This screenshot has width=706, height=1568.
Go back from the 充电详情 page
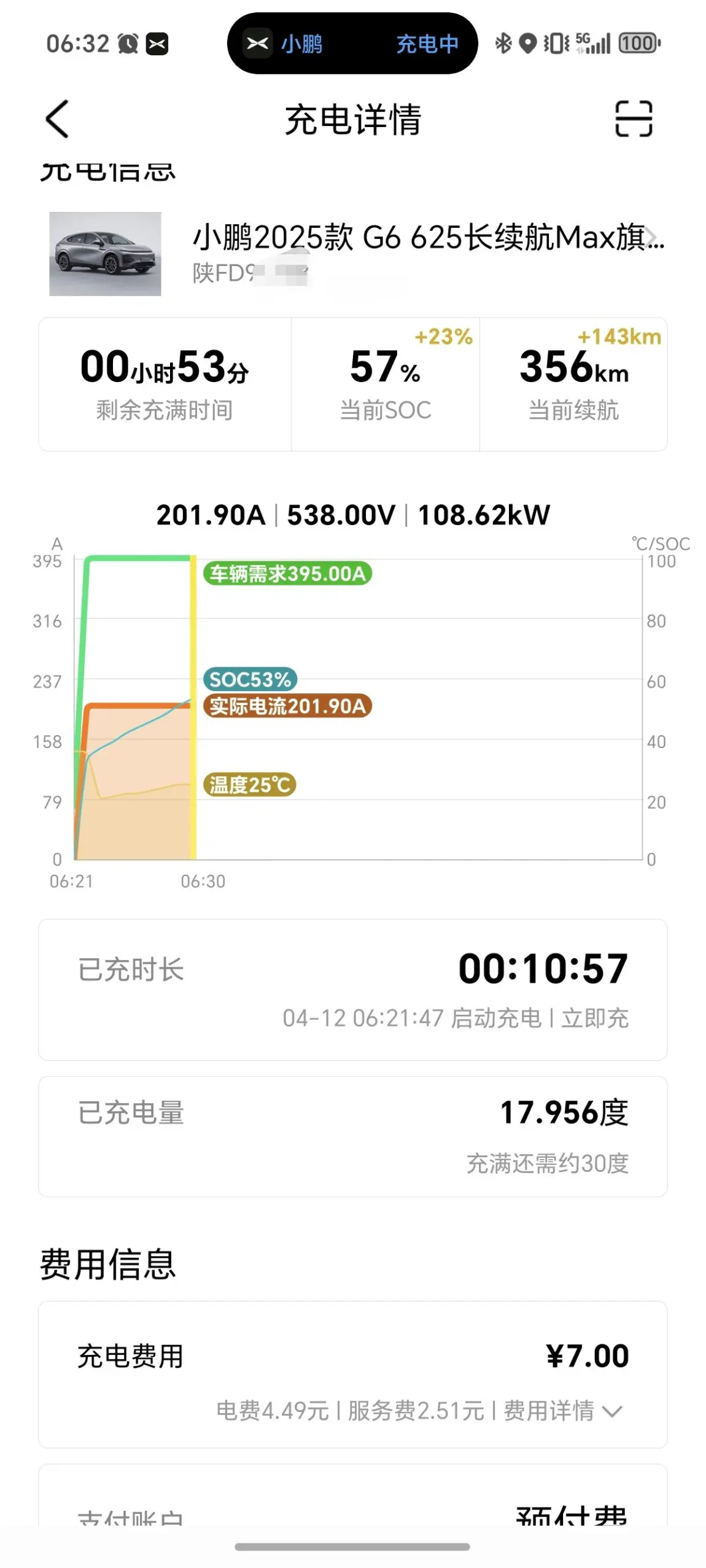tap(57, 119)
